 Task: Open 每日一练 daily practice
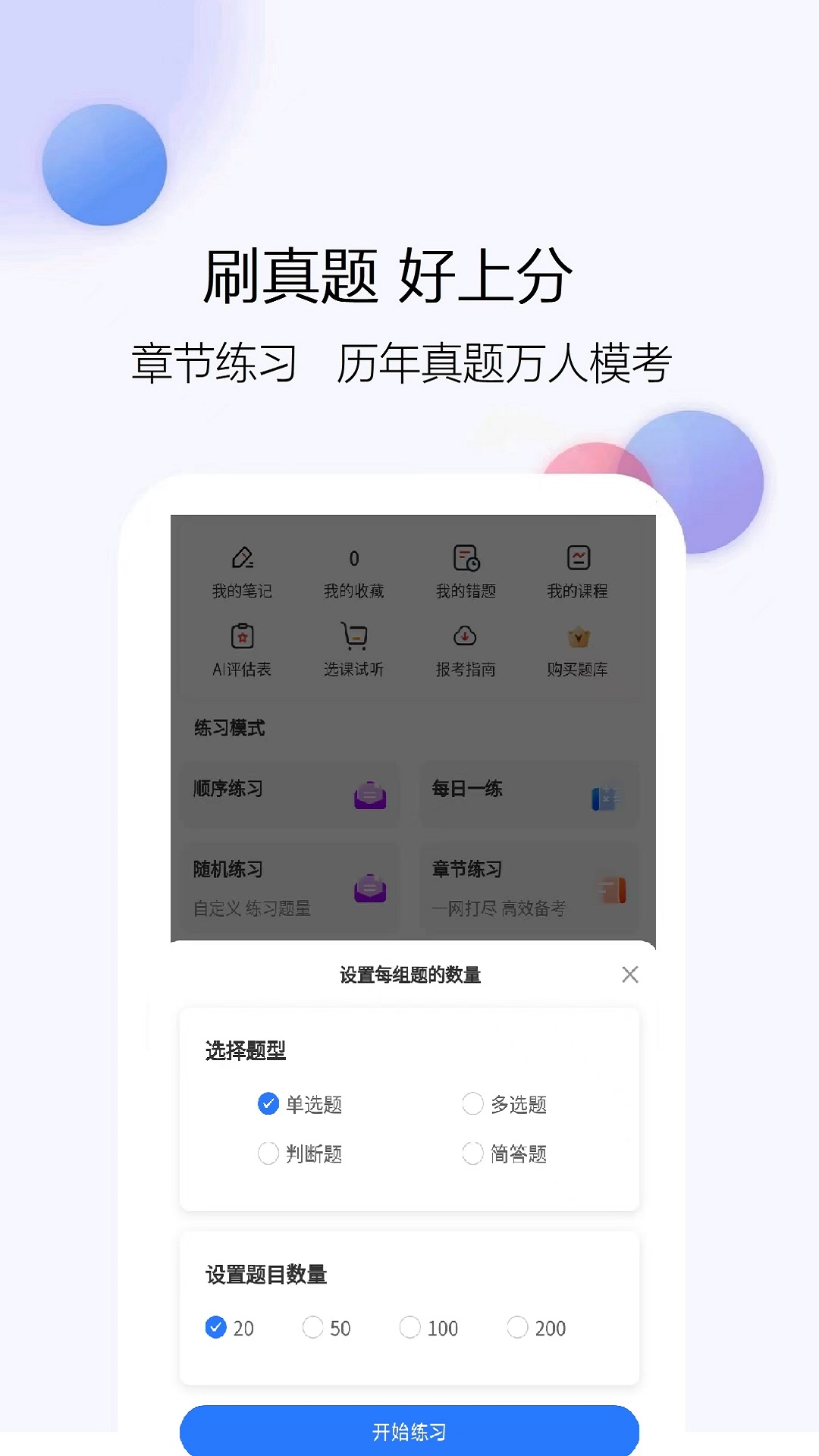point(529,793)
